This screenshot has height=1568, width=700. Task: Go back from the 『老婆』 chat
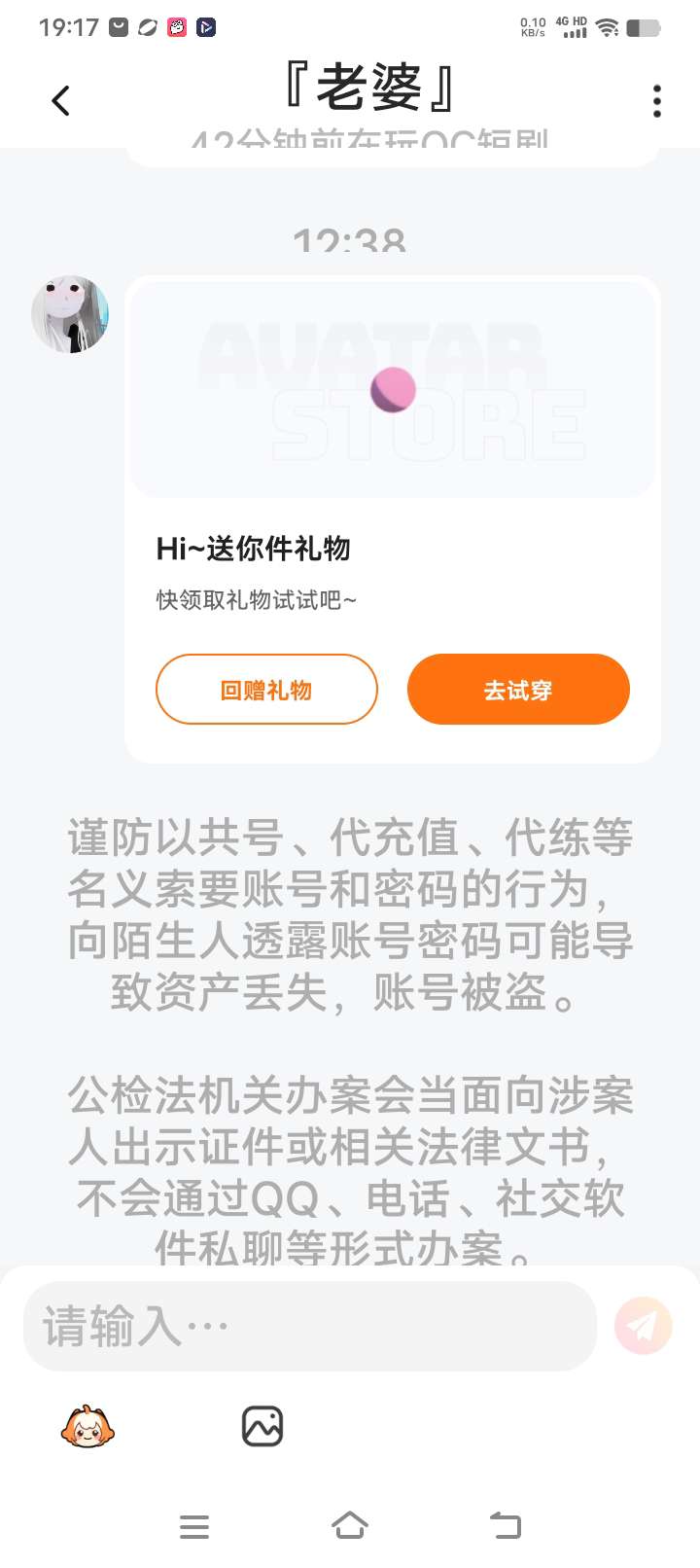[x=60, y=100]
